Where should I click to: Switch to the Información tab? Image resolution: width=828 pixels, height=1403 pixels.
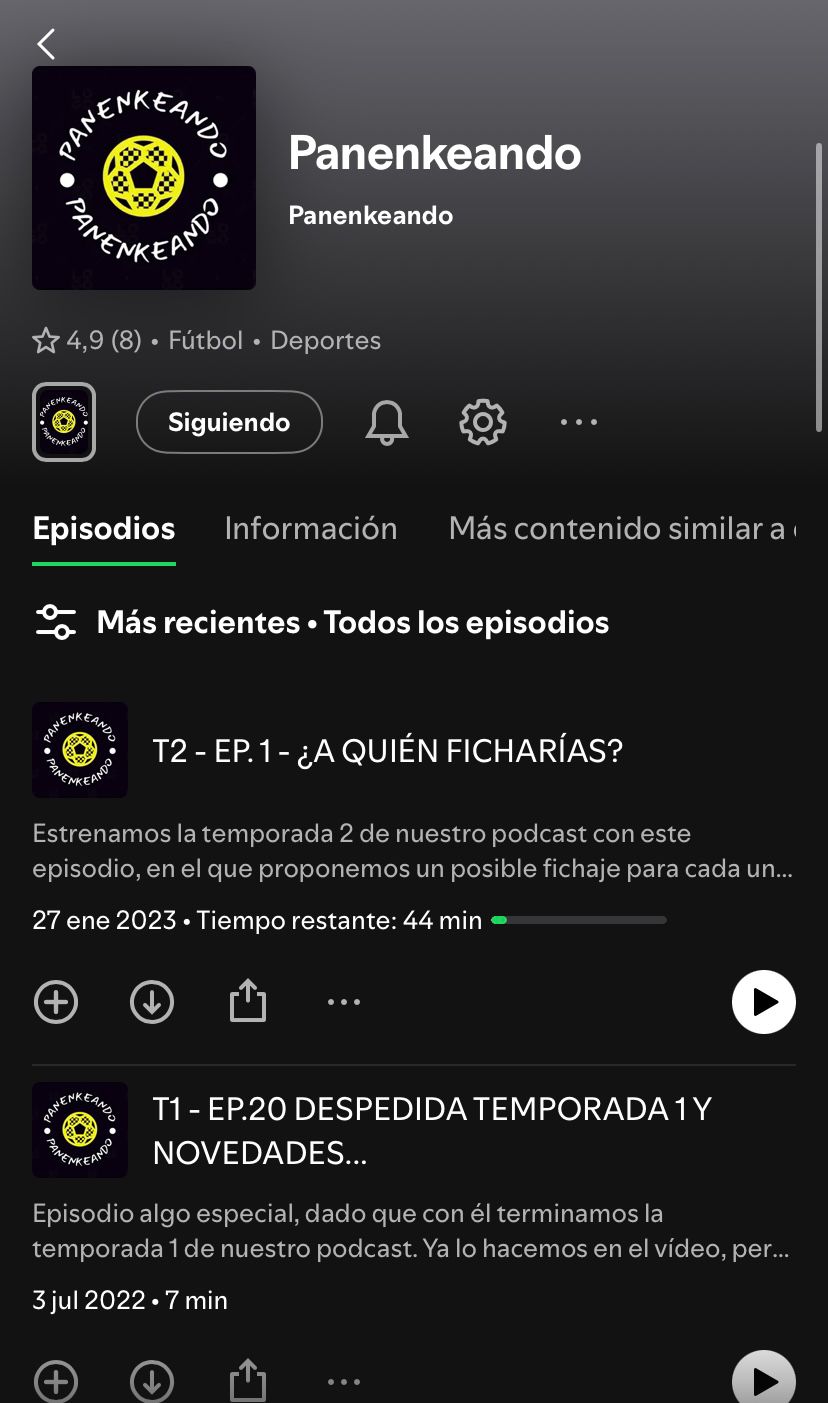pos(310,528)
